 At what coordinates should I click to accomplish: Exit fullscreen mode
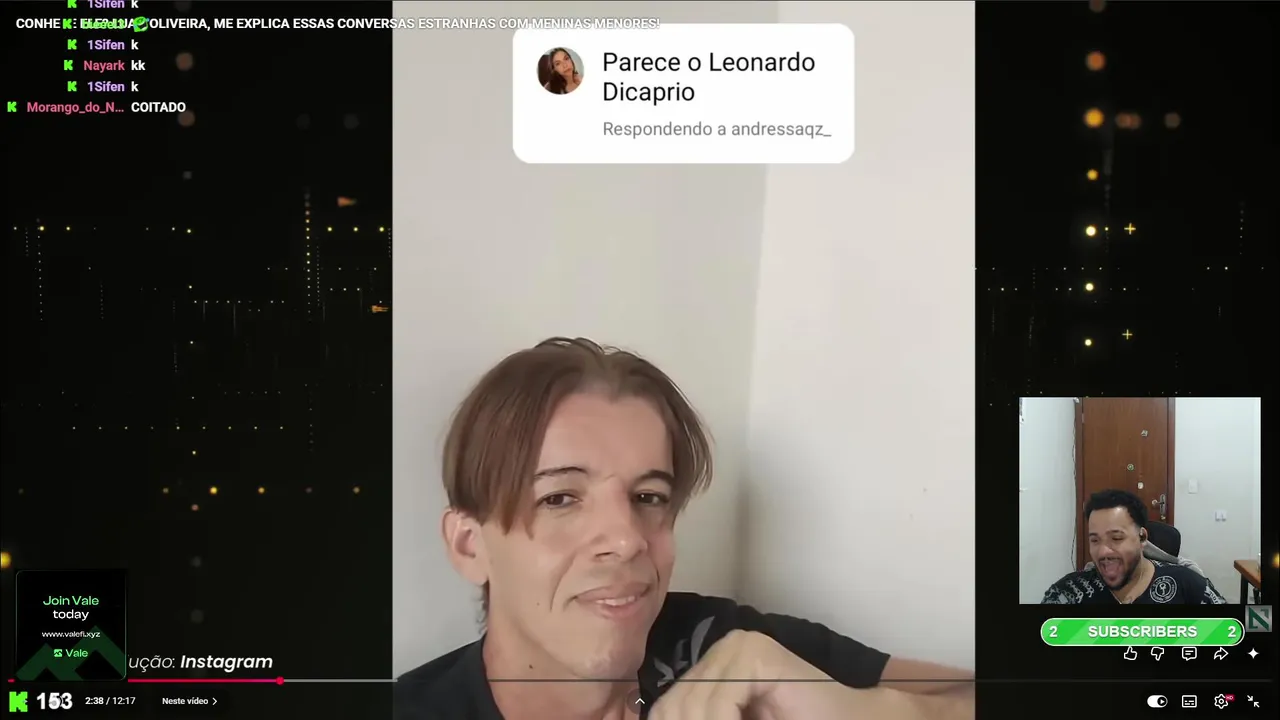click(x=1253, y=701)
